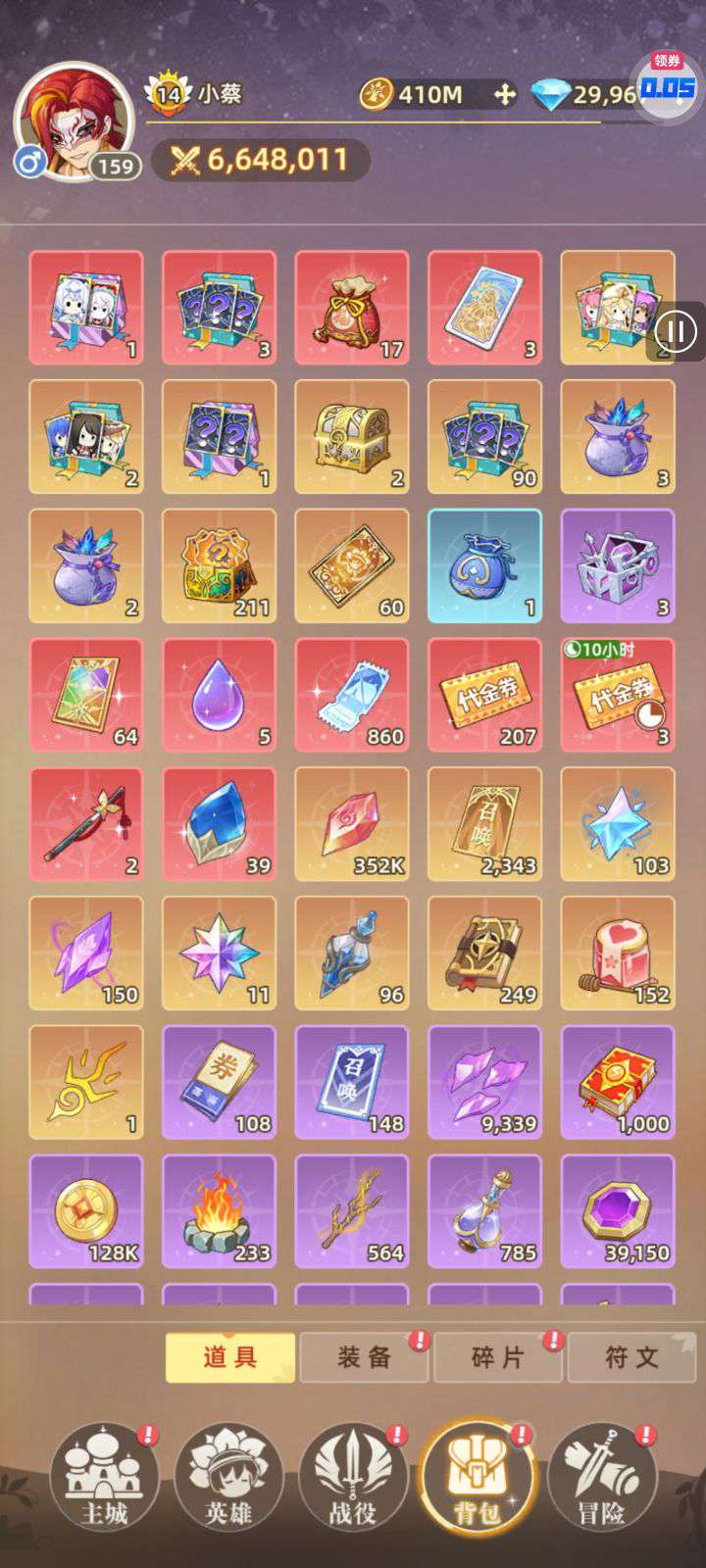Image resolution: width=706 pixels, height=1568 pixels.
Task: Add more gold with the plus button
Action: 504,94
